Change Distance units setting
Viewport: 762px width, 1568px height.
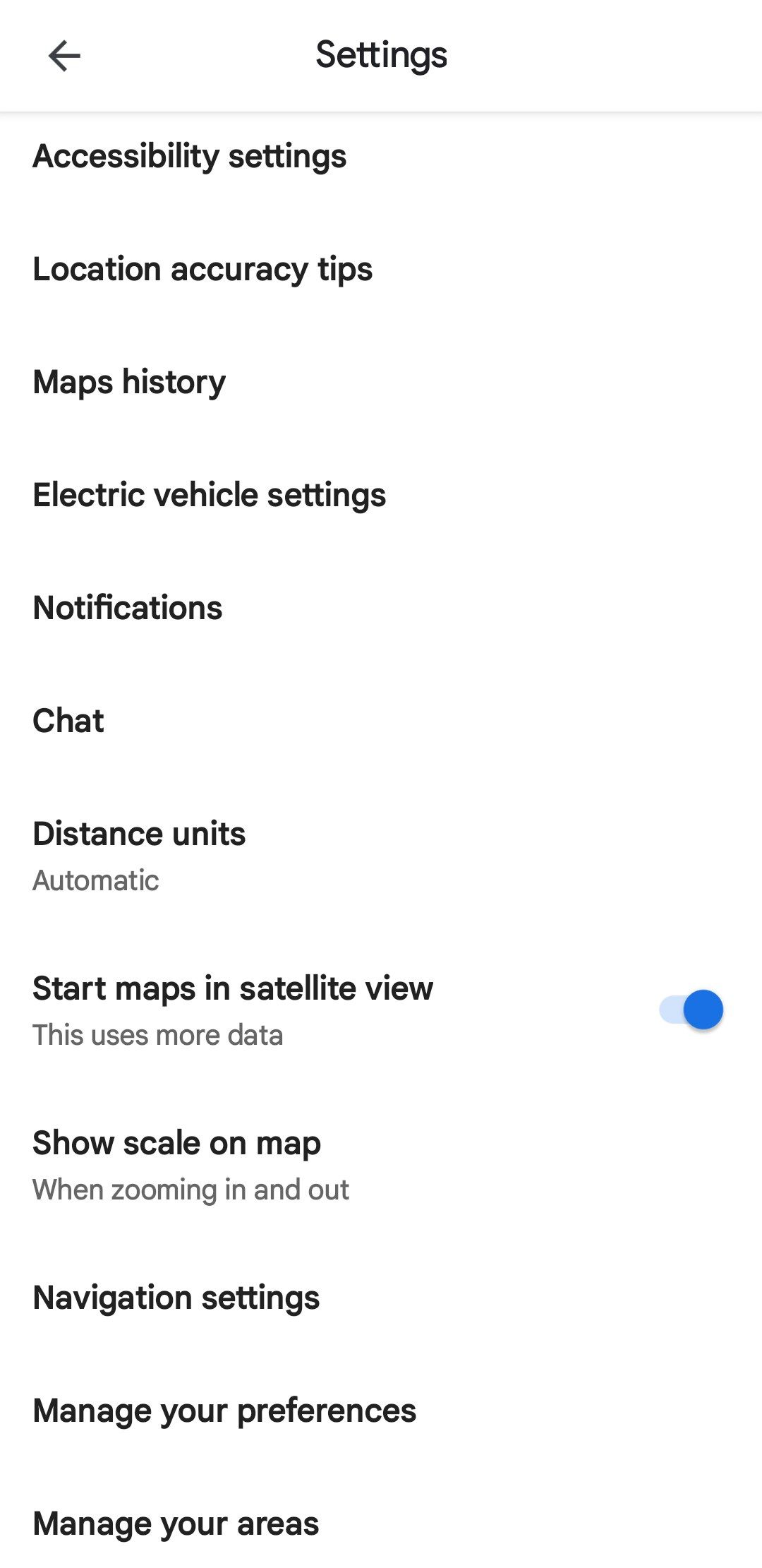coord(139,855)
